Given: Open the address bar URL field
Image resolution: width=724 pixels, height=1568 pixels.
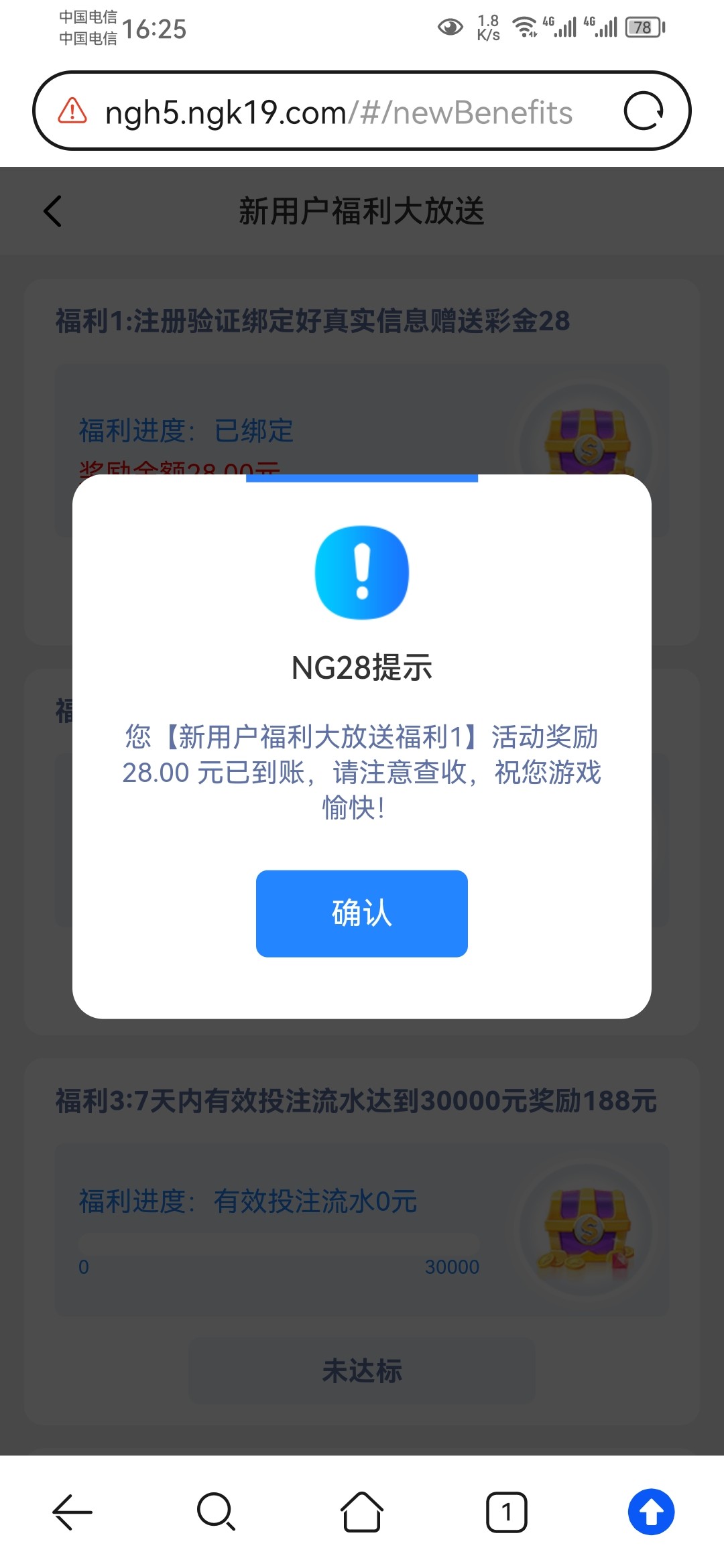Looking at the screenshot, I should click(339, 113).
